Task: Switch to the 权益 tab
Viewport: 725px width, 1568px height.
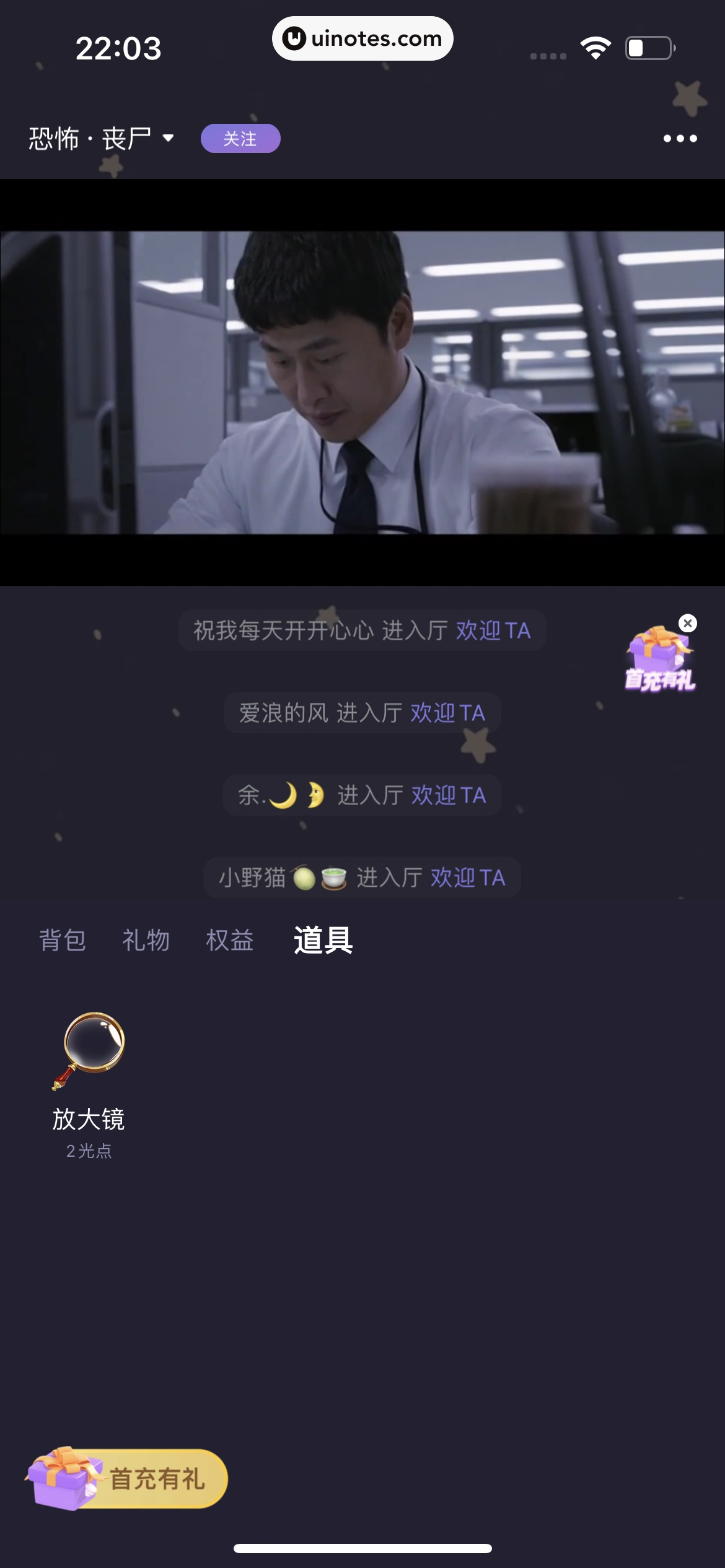Action: point(229,940)
